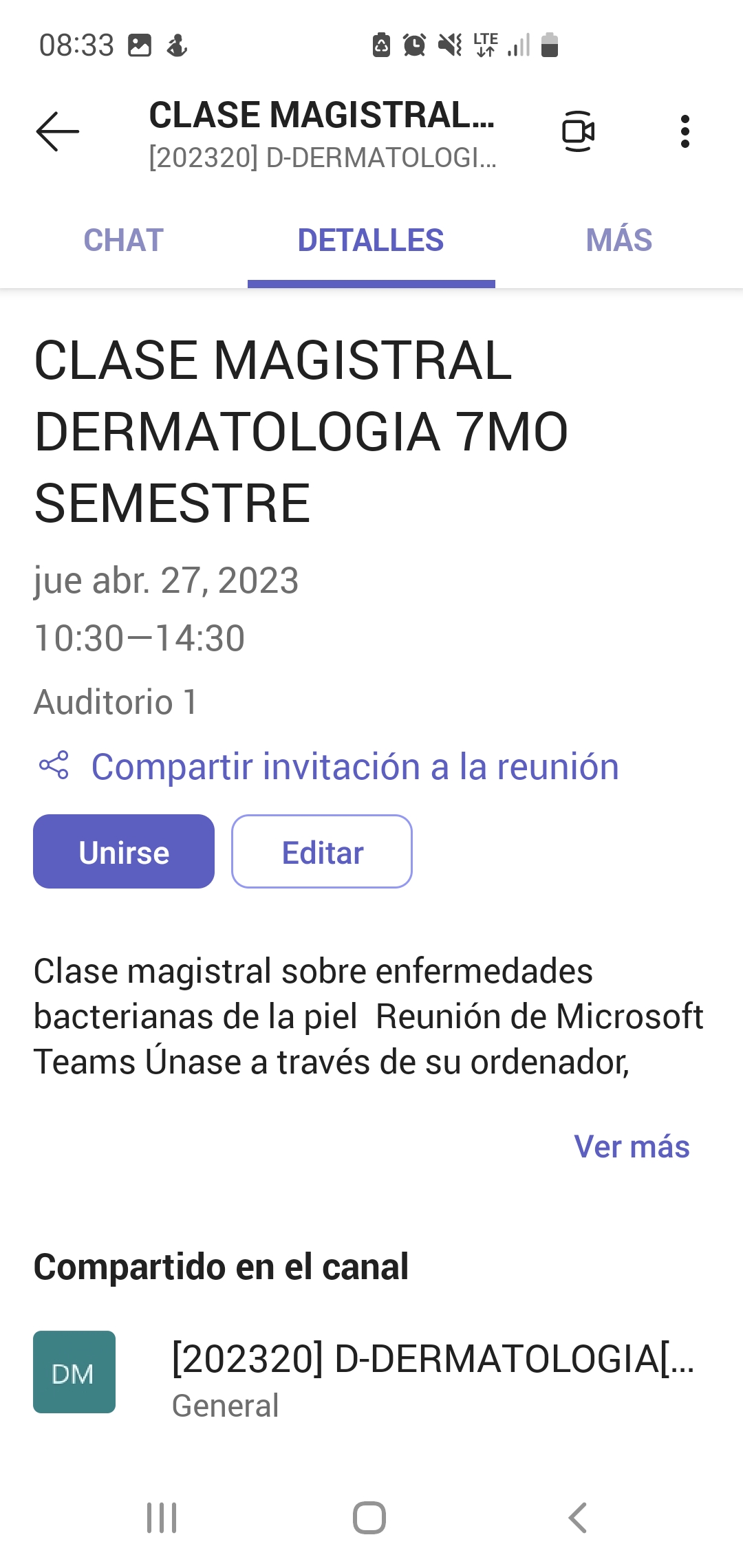This screenshot has width=743, height=1568.
Task: Go back using the arrow icon
Action: [x=58, y=131]
